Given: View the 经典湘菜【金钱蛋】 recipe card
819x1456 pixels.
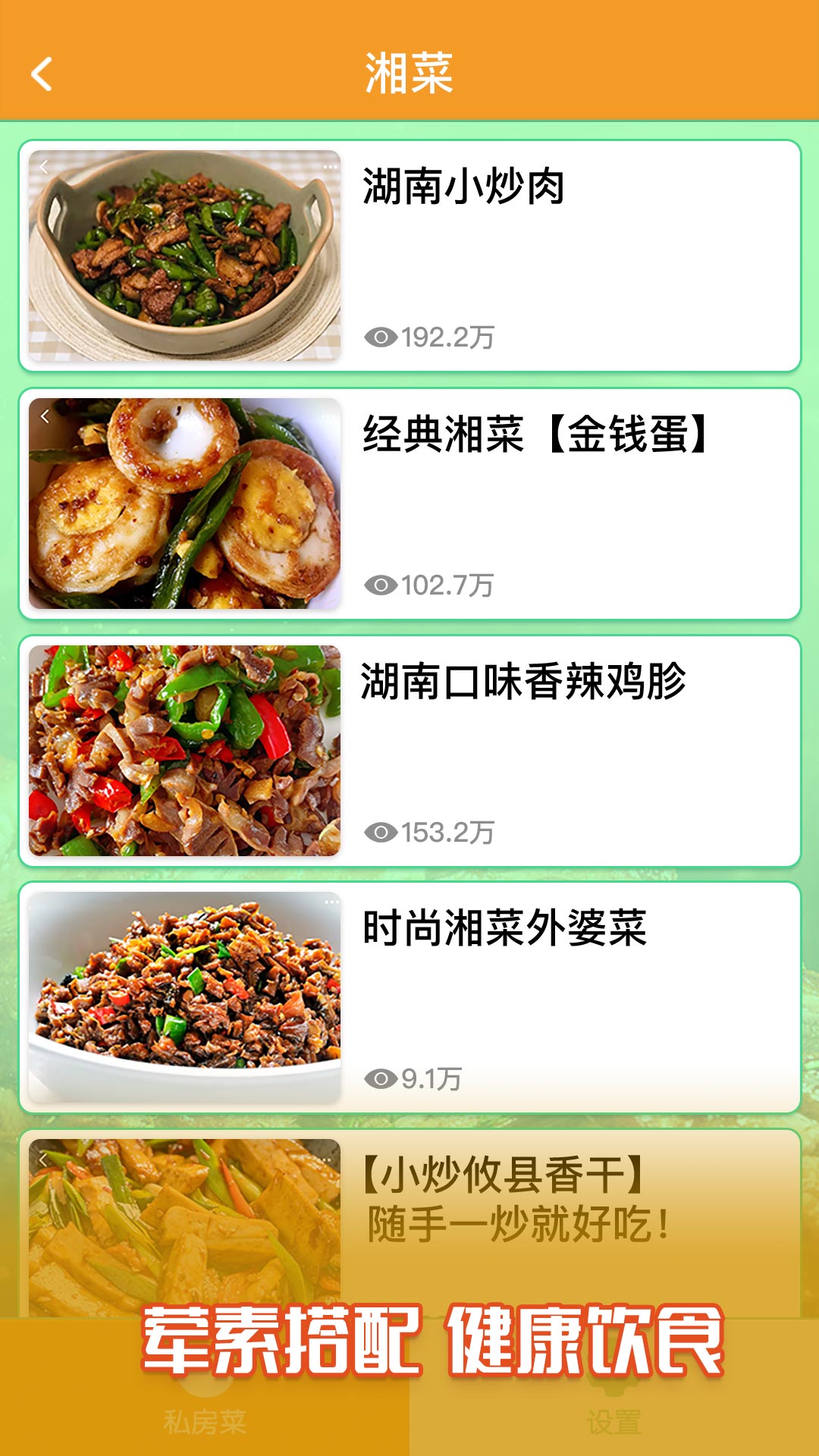Looking at the screenshot, I should 409,504.
